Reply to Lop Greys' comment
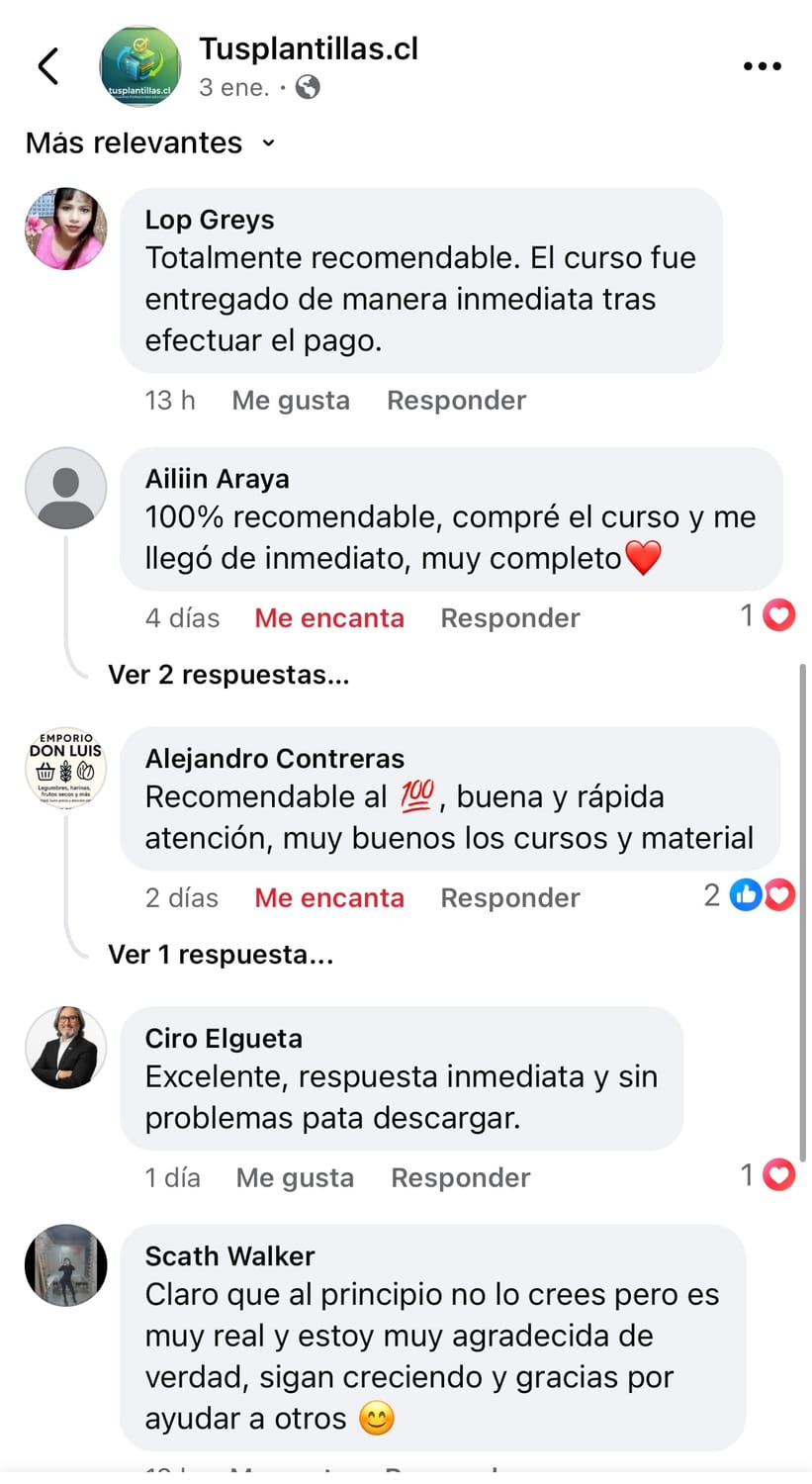This screenshot has height=1484, width=812. 456,401
